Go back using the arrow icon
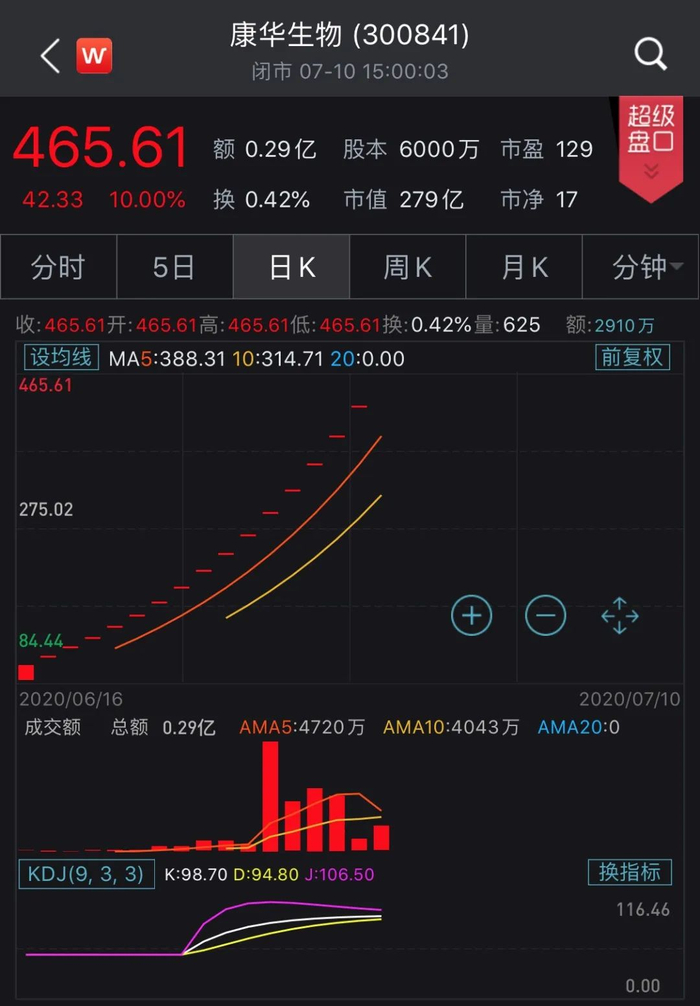Viewport: 700px width, 1006px height. [50, 55]
